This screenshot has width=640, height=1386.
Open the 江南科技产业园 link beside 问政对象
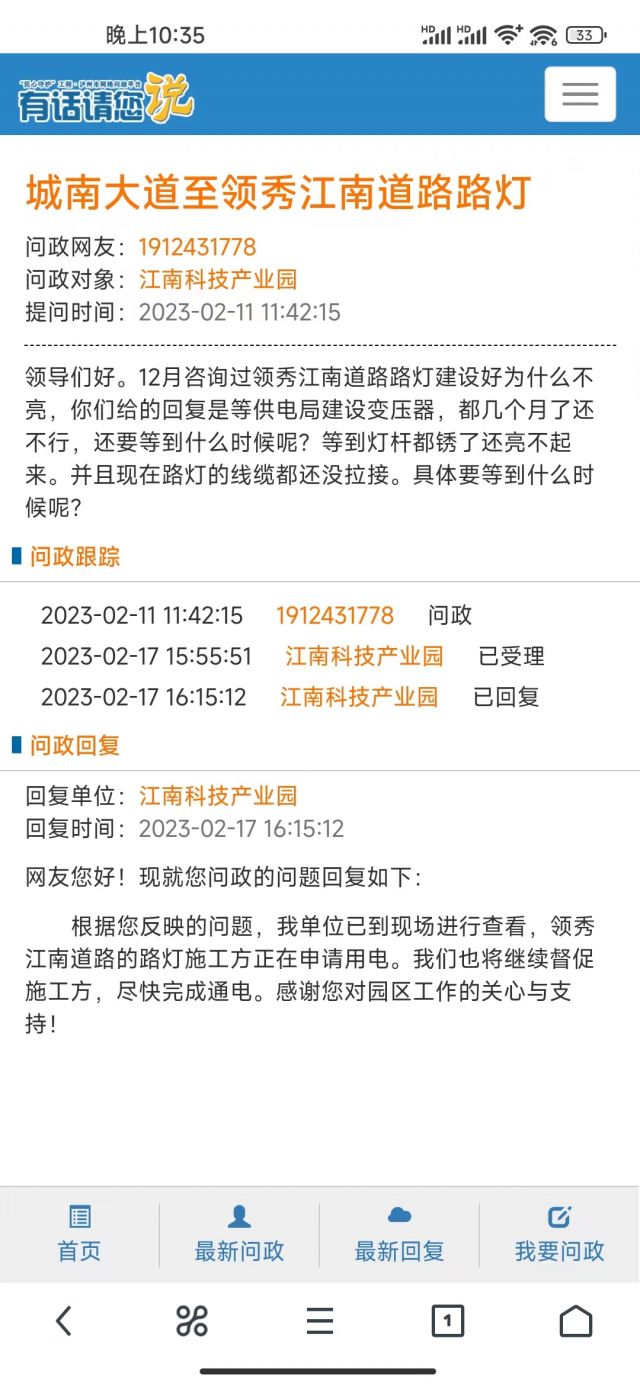point(218,279)
